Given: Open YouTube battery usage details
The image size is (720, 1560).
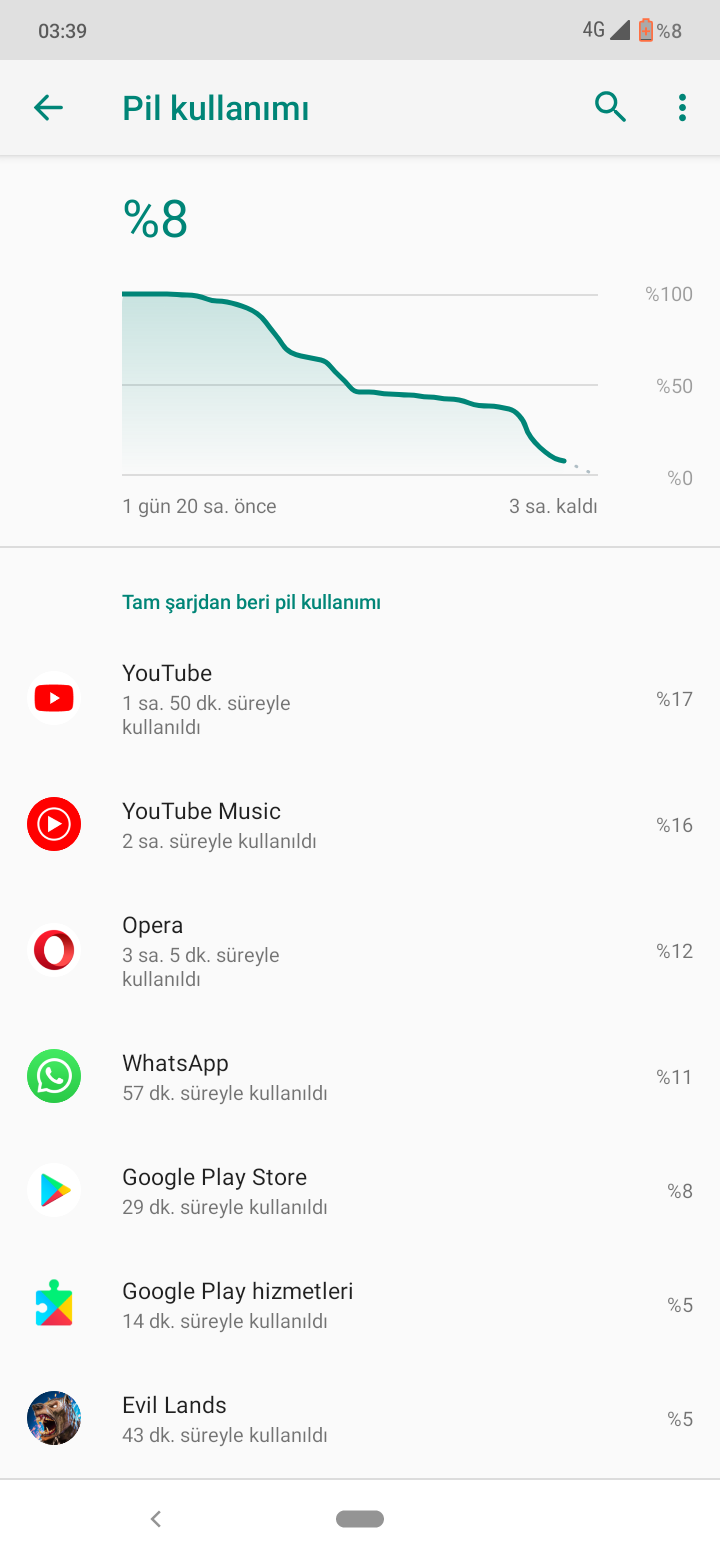Looking at the screenshot, I should (x=360, y=699).
